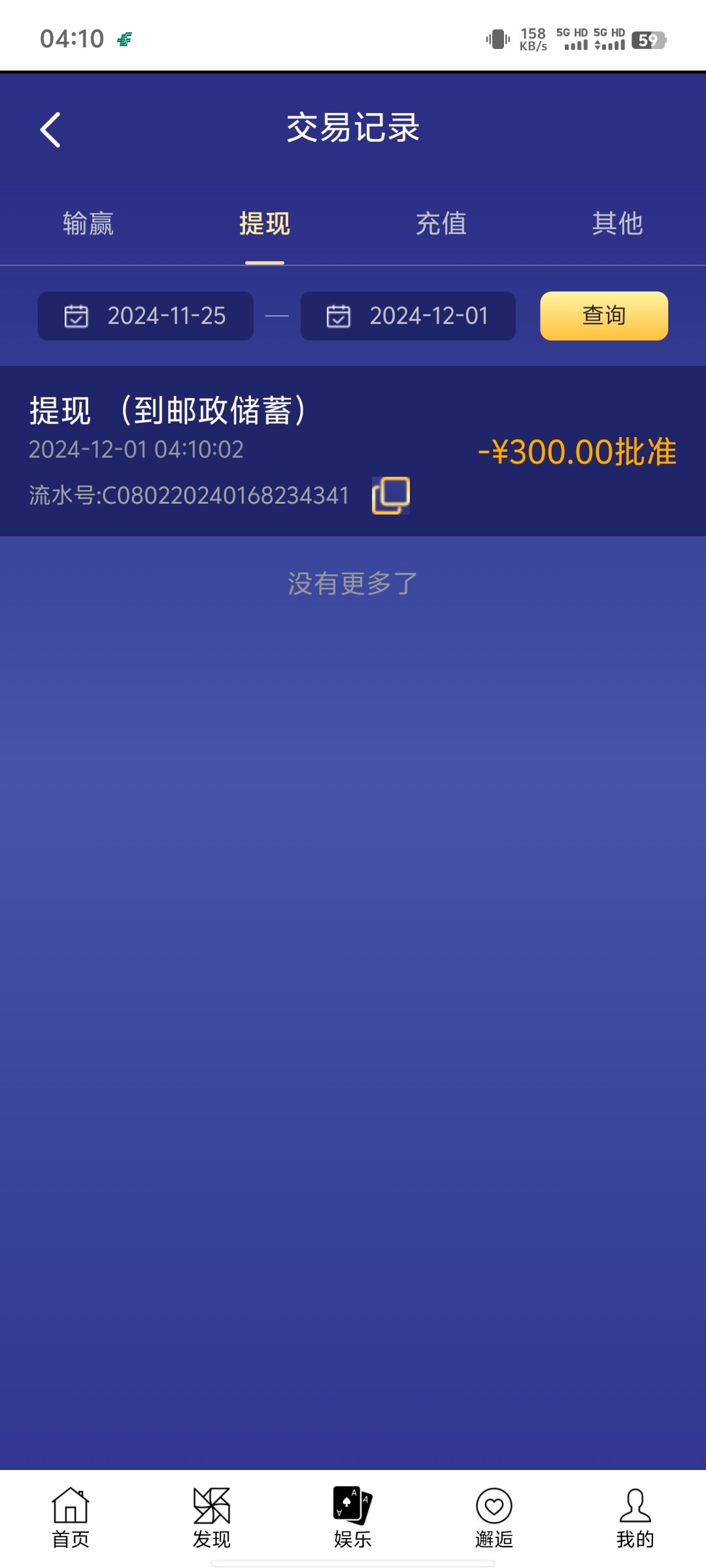Change start date 2024-11-25

[x=146, y=316]
